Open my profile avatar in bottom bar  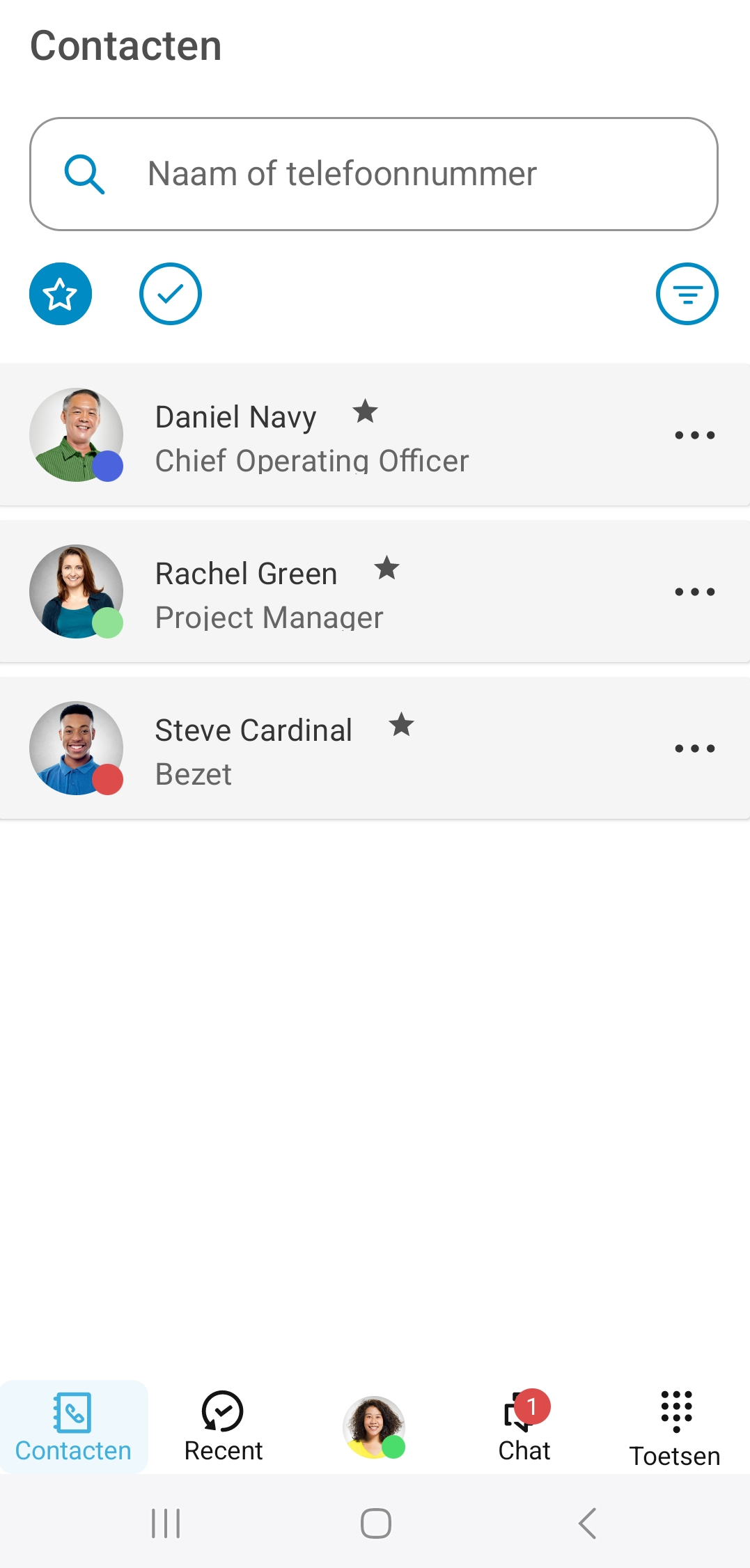(374, 1427)
